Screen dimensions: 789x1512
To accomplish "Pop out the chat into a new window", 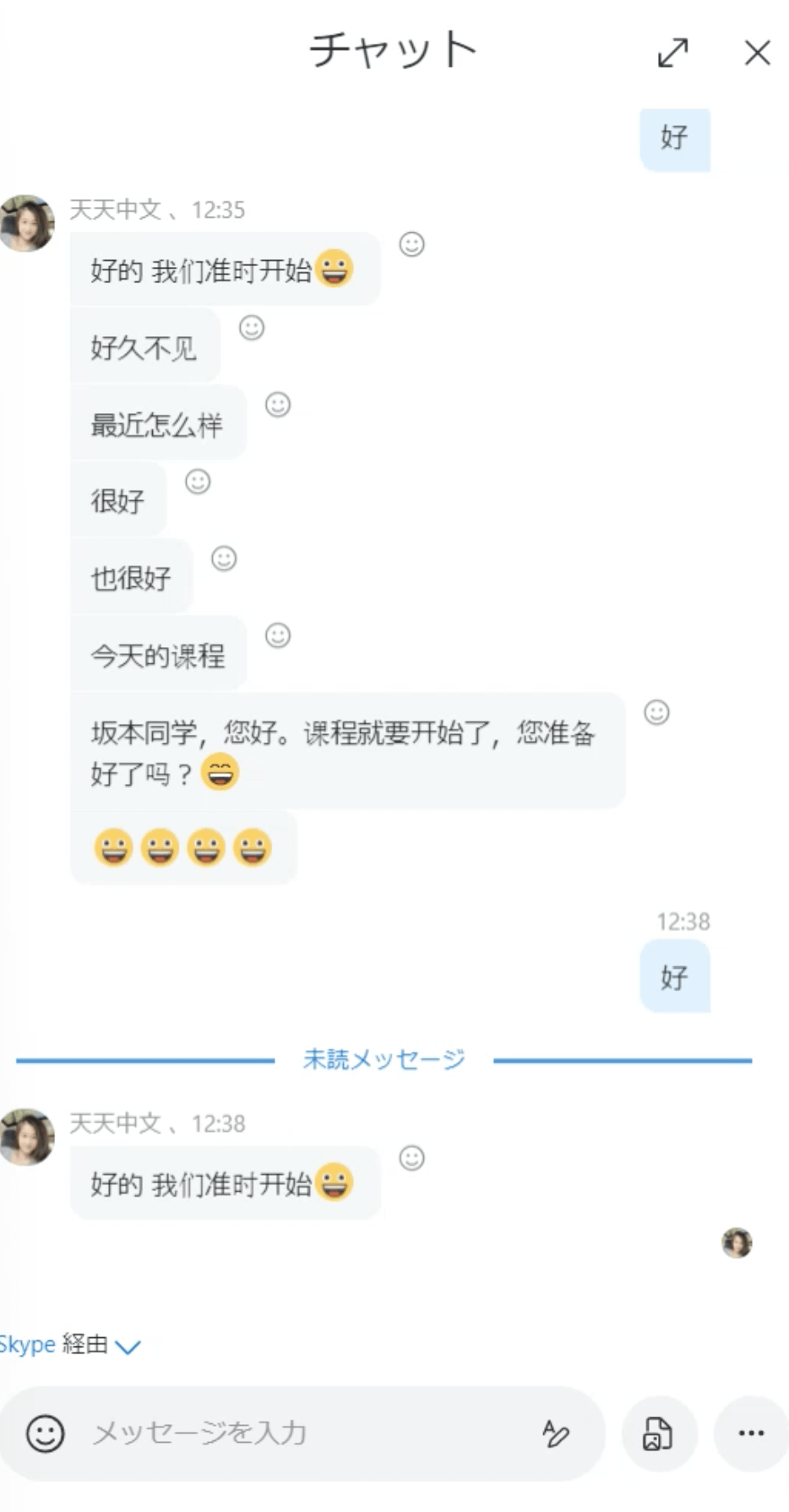I will (670, 53).
